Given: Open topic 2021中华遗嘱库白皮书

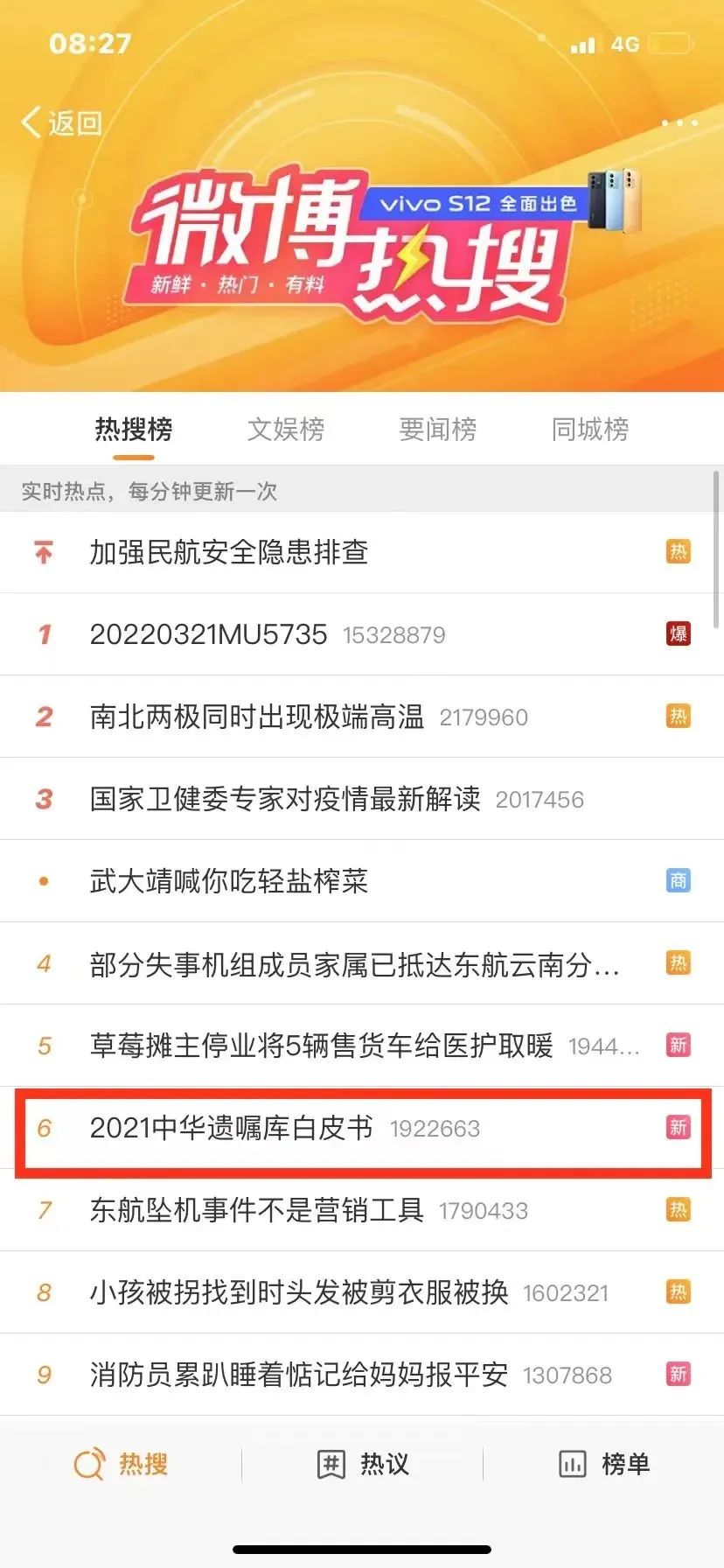Looking at the screenshot, I should [232, 1128].
